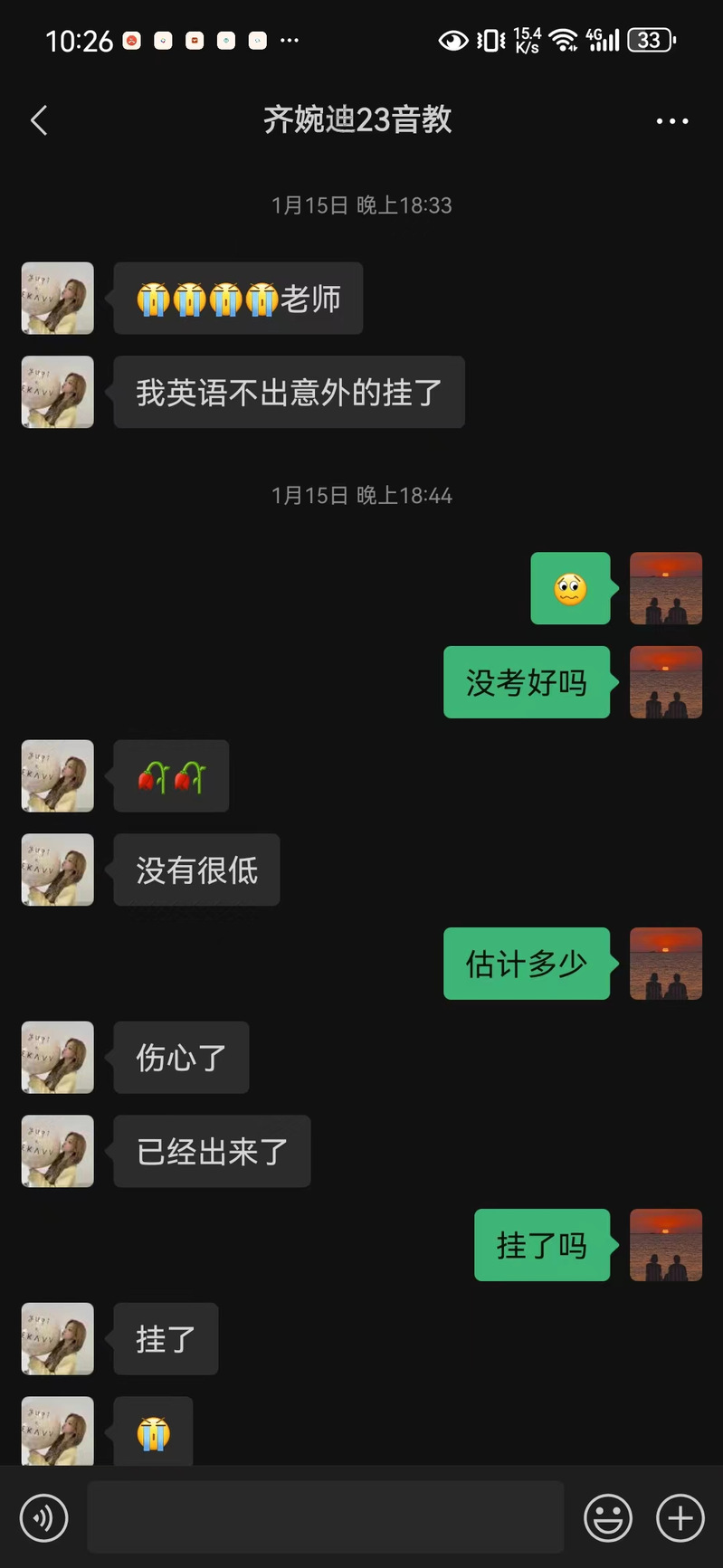The height and width of the screenshot is (1568, 723).
Task: Go back to the chat list
Action: pyautogui.click(x=39, y=120)
